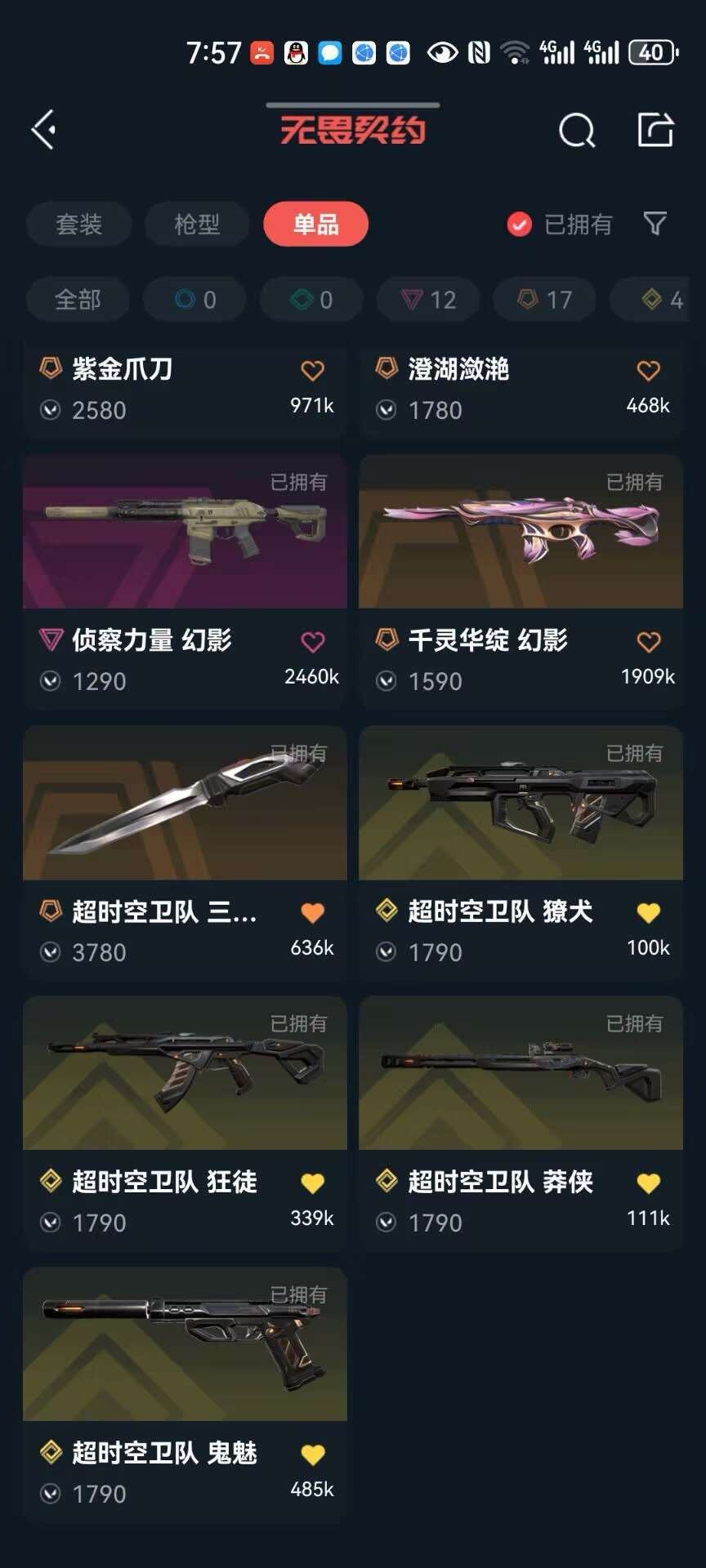This screenshot has width=706, height=1568.
Task: Unlike the 超时空卫队 狂徒 skin
Action: [x=312, y=1183]
